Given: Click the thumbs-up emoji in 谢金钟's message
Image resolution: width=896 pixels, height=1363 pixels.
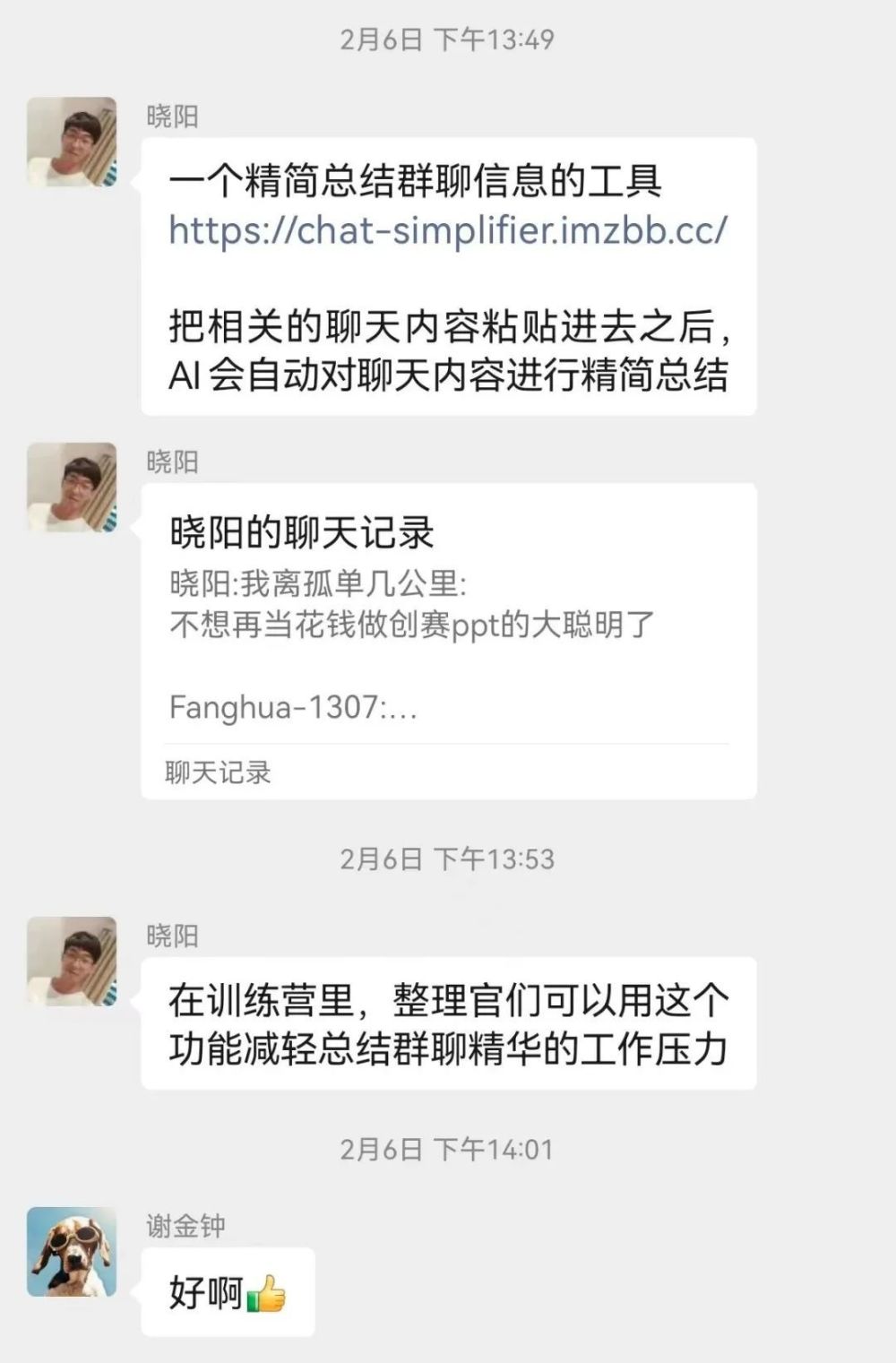Looking at the screenshot, I should (x=264, y=1293).
